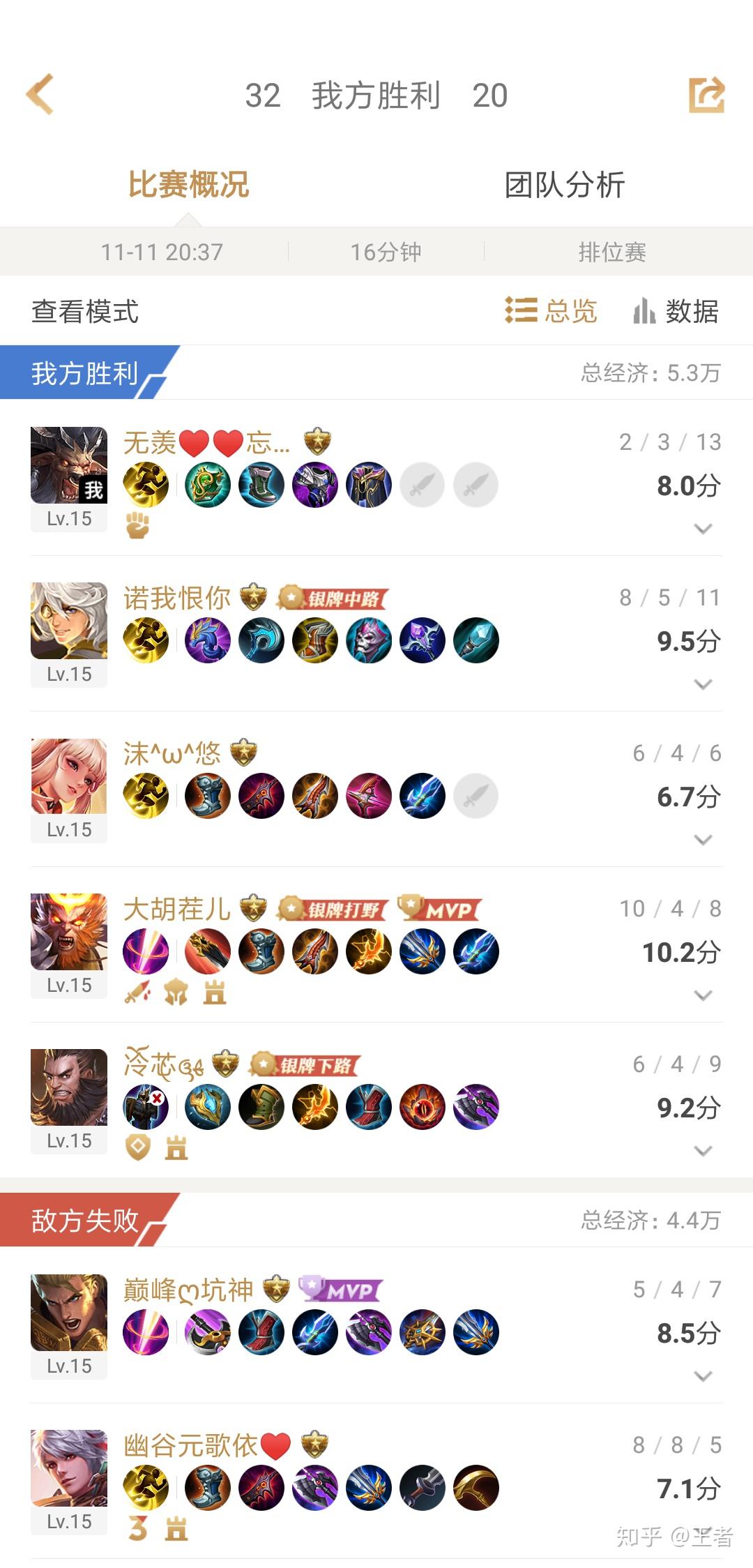Expand details for MVP 大胡茬儿
This screenshot has height=1568, width=753.
pos(703,995)
